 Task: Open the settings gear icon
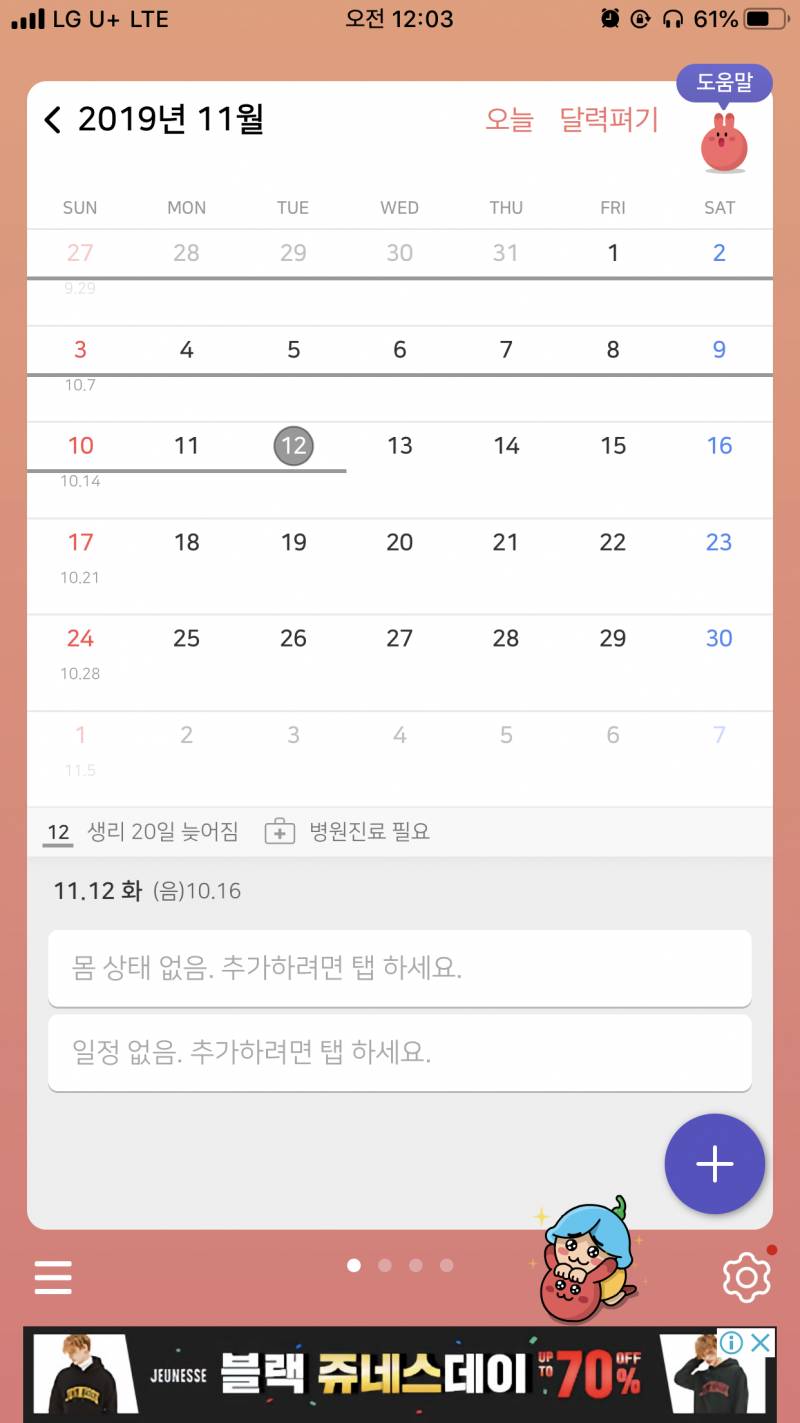(x=744, y=1276)
